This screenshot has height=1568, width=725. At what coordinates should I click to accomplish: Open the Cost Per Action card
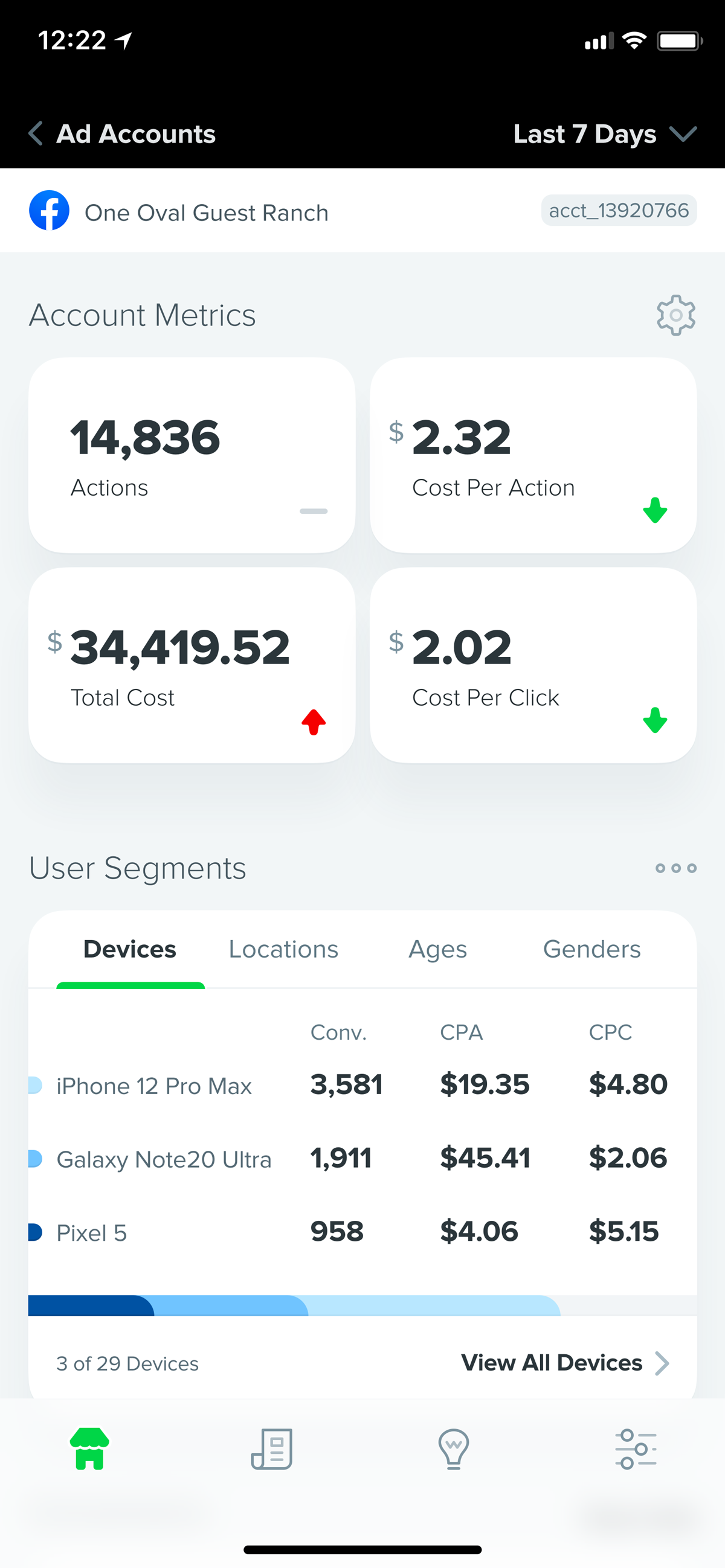point(532,455)
